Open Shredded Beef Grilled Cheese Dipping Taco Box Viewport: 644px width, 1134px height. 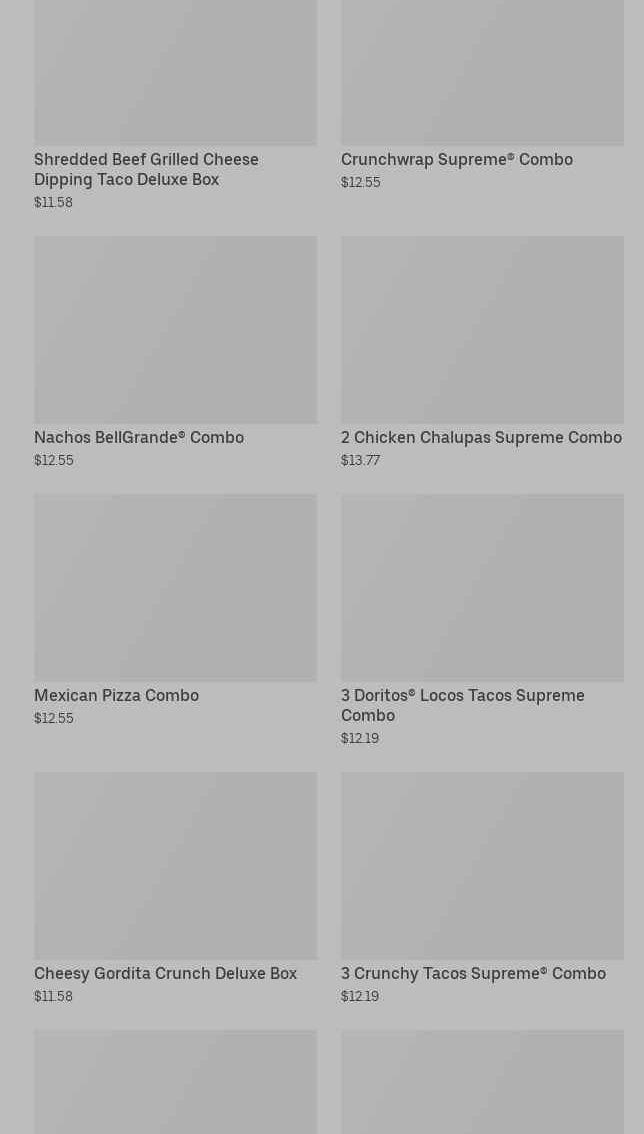pyautogui.click(x=146, y=169)
